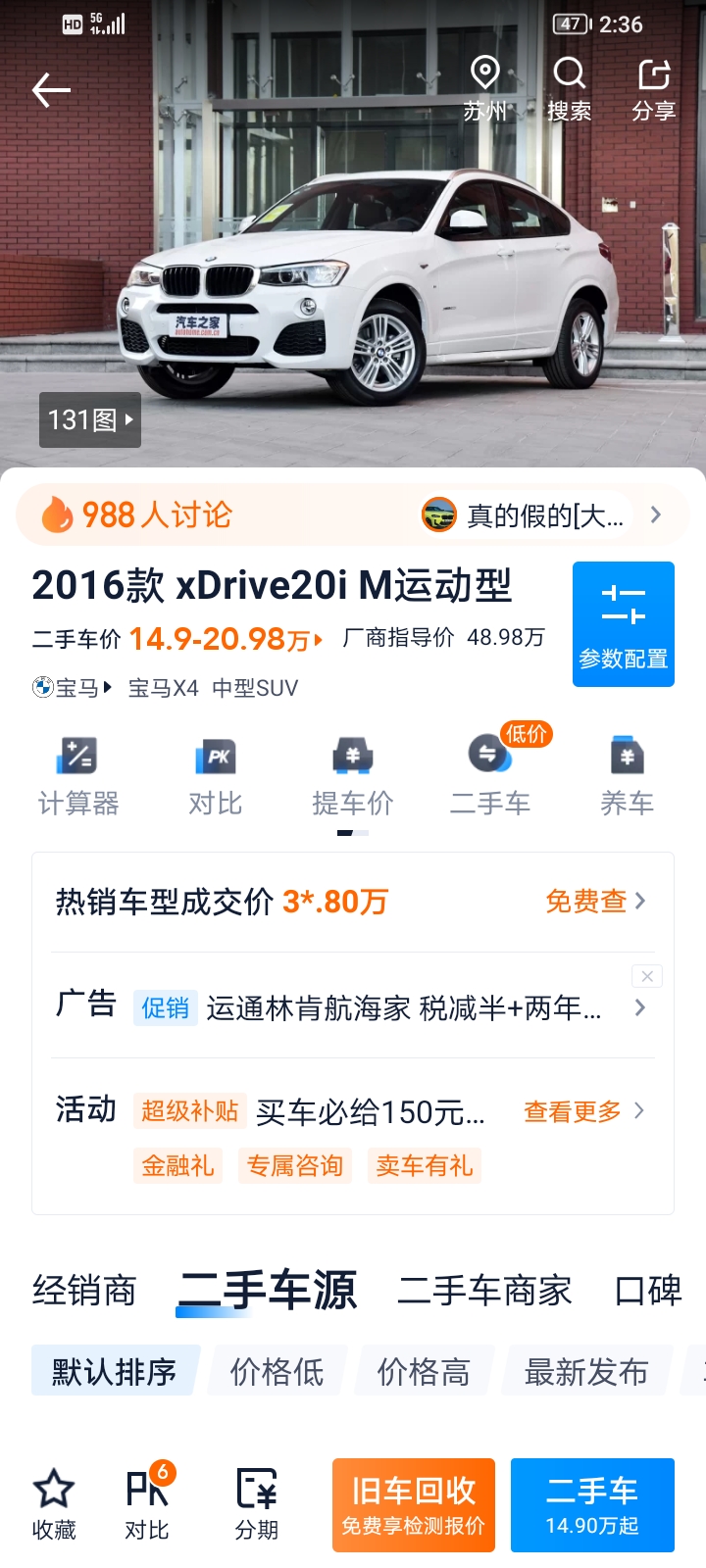Screen dimensions: 706x1568
Task: Sort listings by 最新发布
Action: pos(586,1371)
